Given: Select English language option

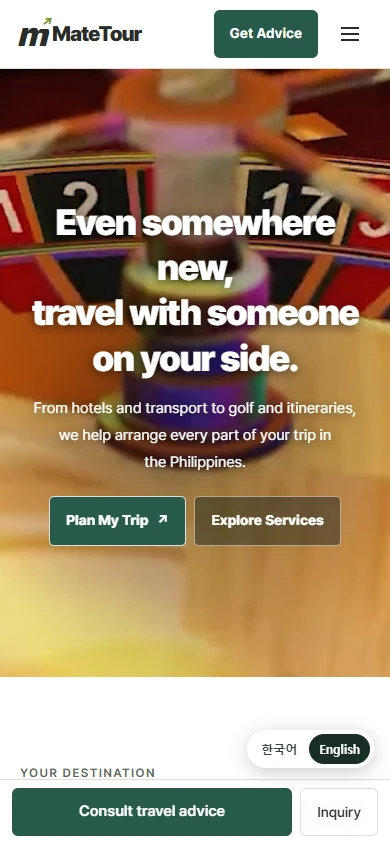Looking at the screenshot, I should [x=339, y=749].
